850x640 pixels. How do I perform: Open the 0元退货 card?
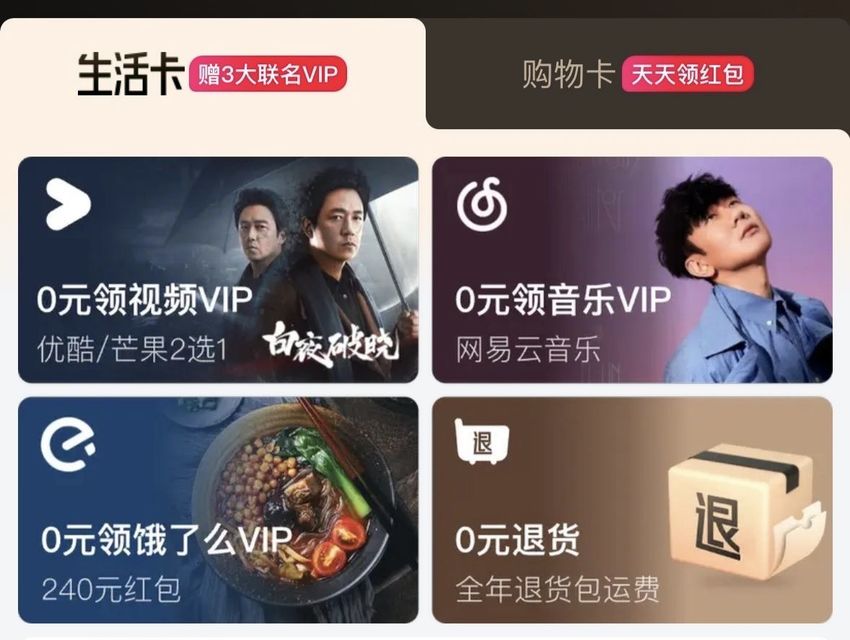(632, 510)
